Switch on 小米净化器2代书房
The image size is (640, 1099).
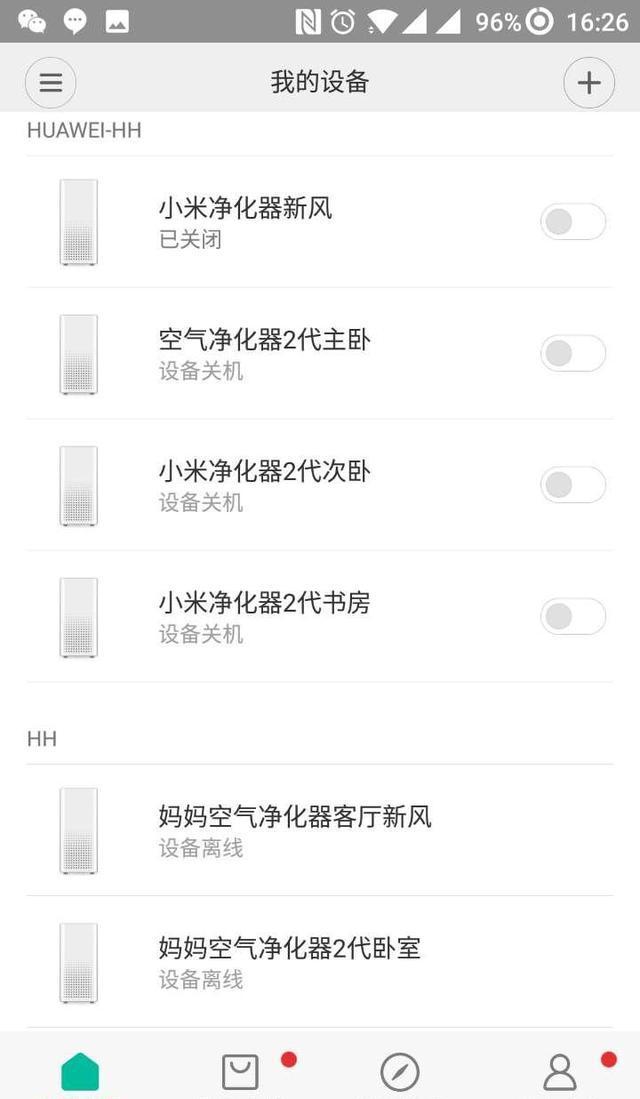[x=573, y=617]
